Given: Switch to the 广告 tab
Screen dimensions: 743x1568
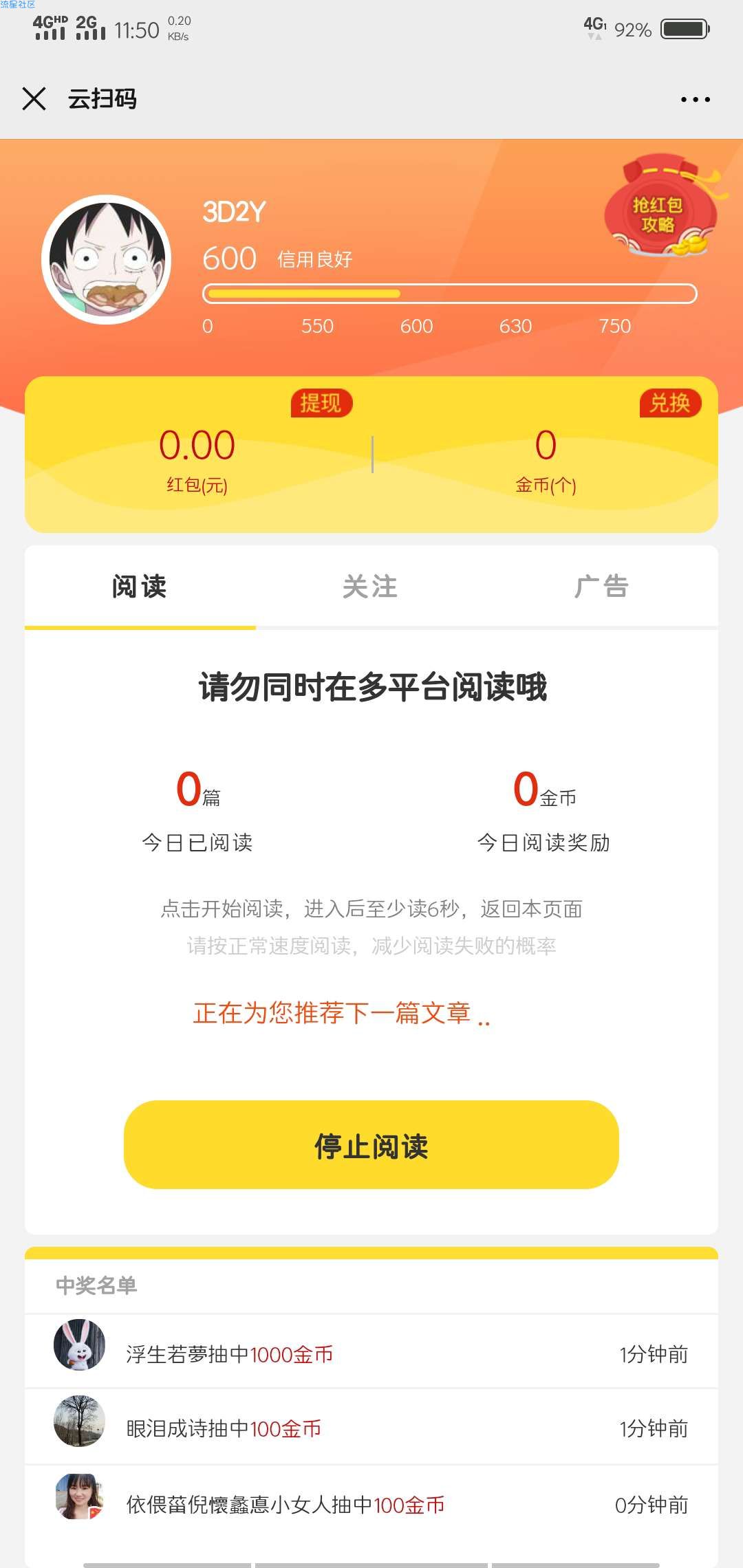Looking at the screenshot, I should [x=602, y=587].
